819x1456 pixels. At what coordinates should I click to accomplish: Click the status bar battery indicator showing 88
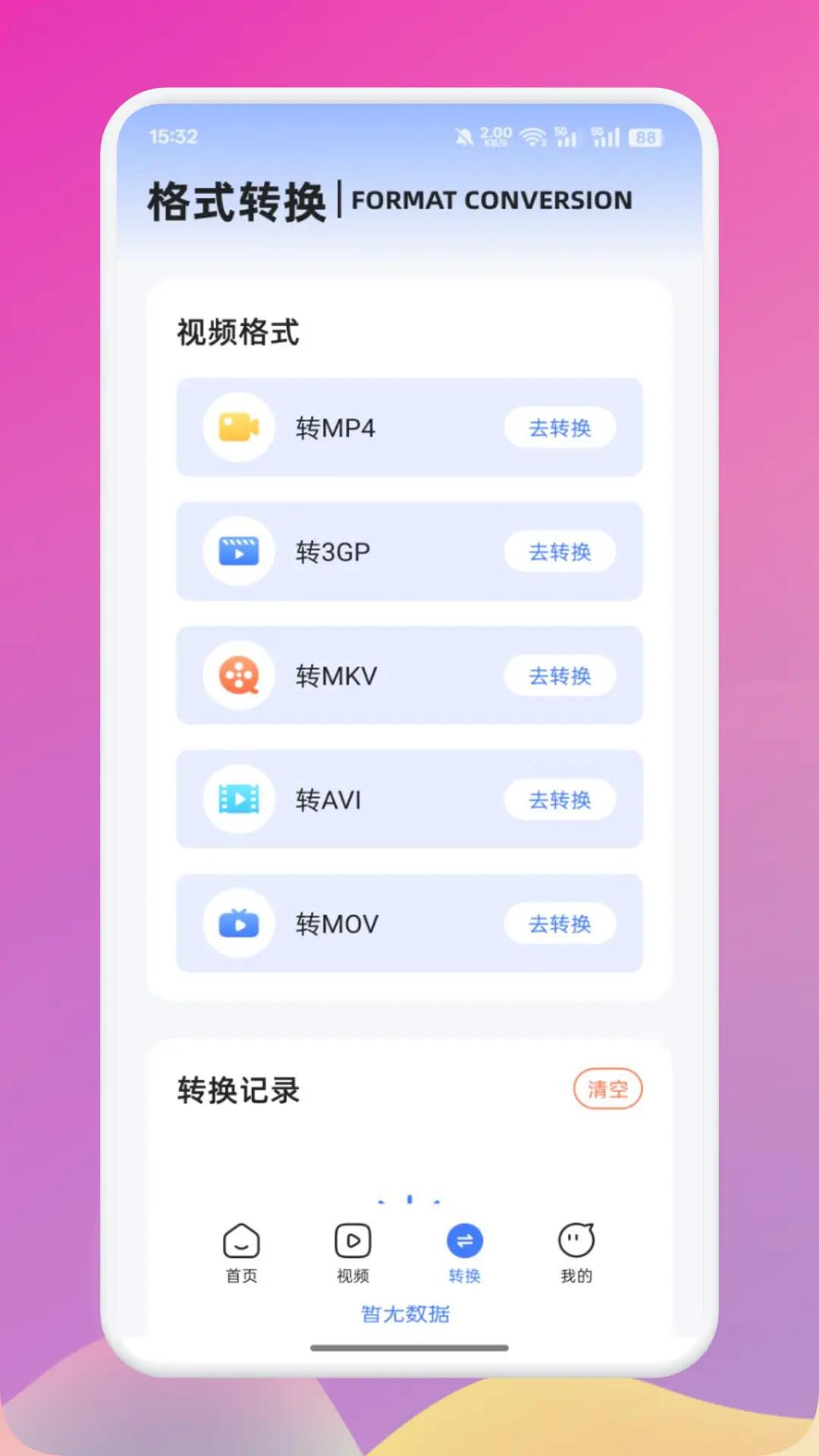[x=645, y=136]
